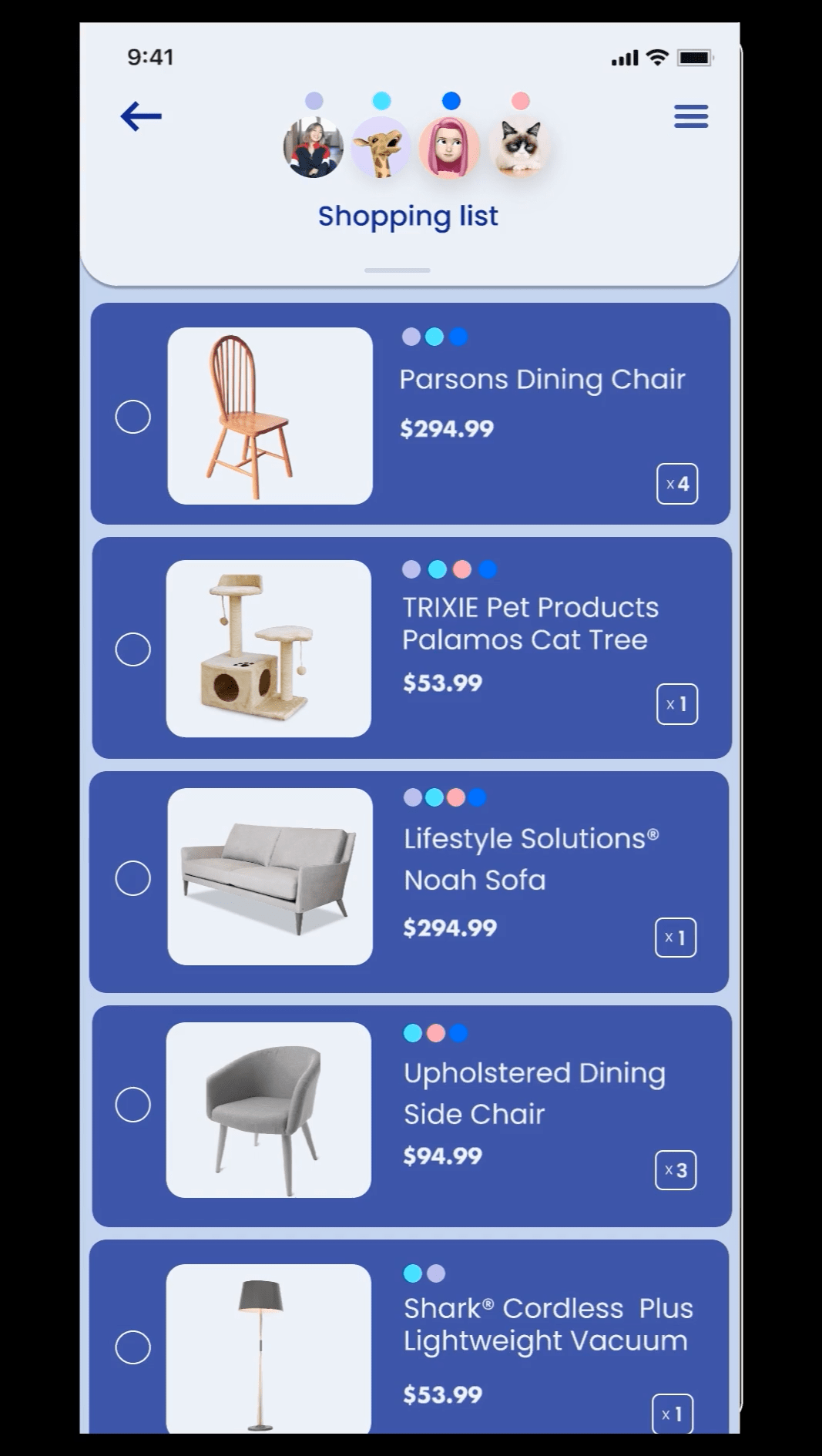Open the grumpy cat avatar profile
The height and width of the screenshot is (1456, 822).
pos(519,148)
